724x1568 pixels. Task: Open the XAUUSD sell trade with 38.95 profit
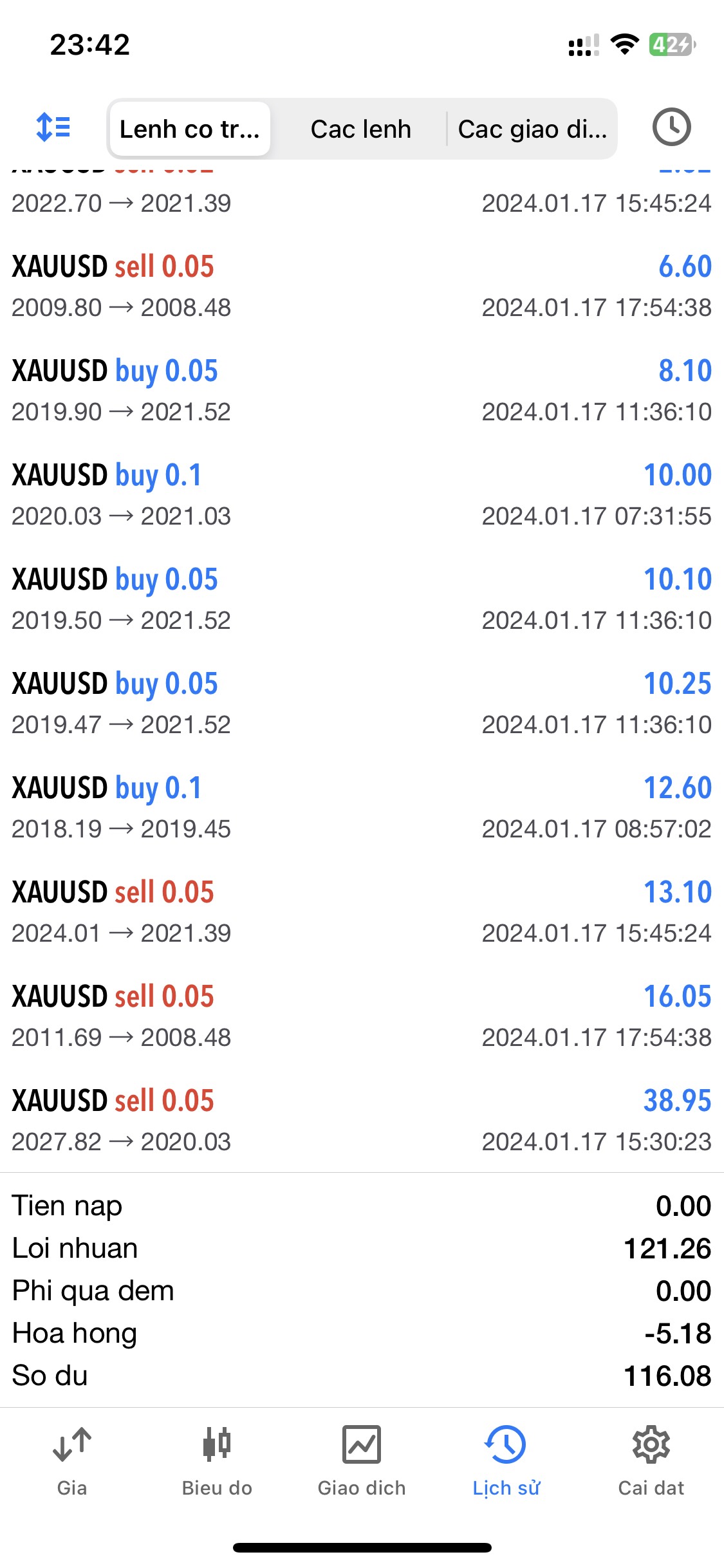coord(362,1120)
